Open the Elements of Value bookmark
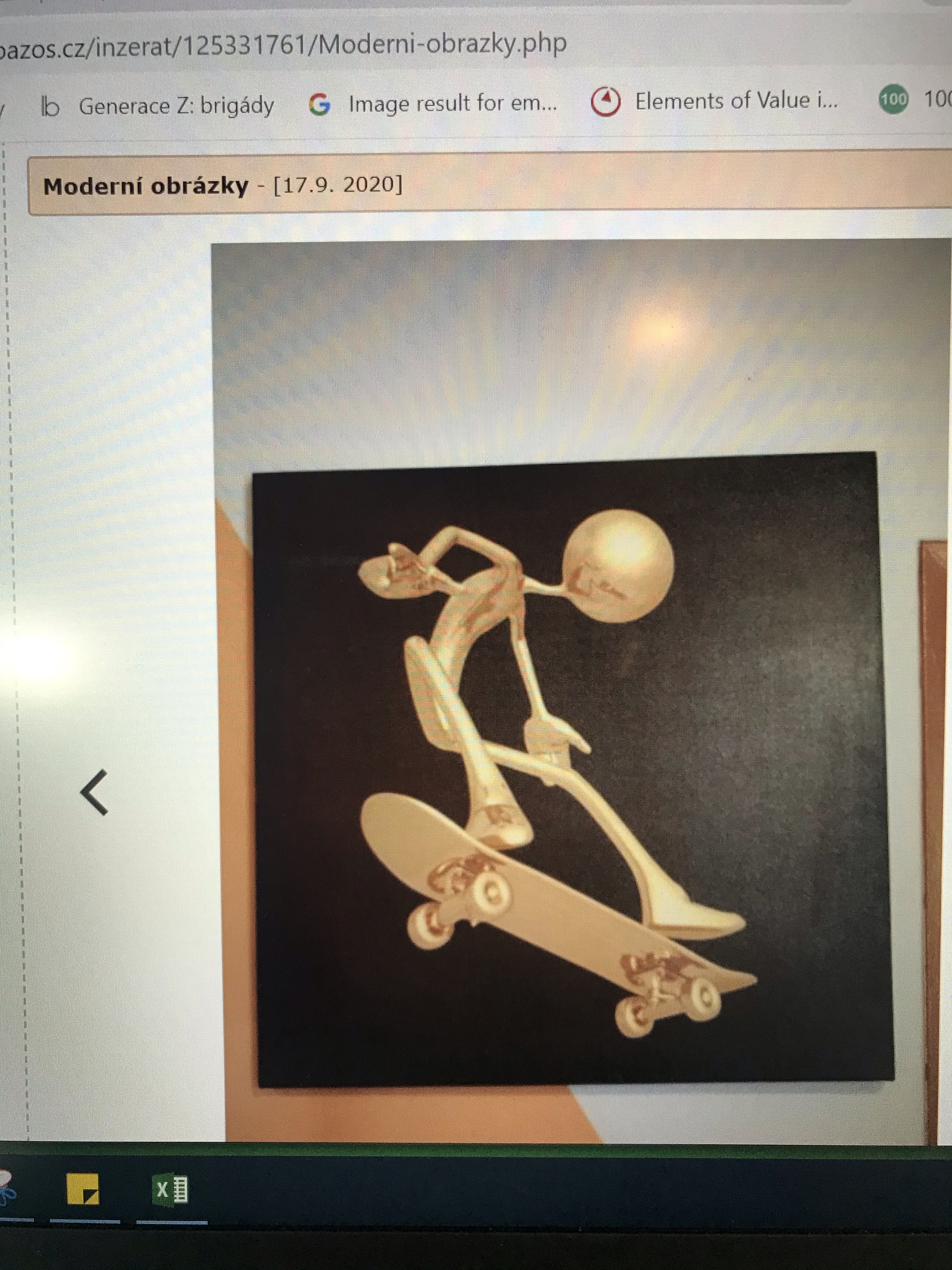 (x=714, y=102)
